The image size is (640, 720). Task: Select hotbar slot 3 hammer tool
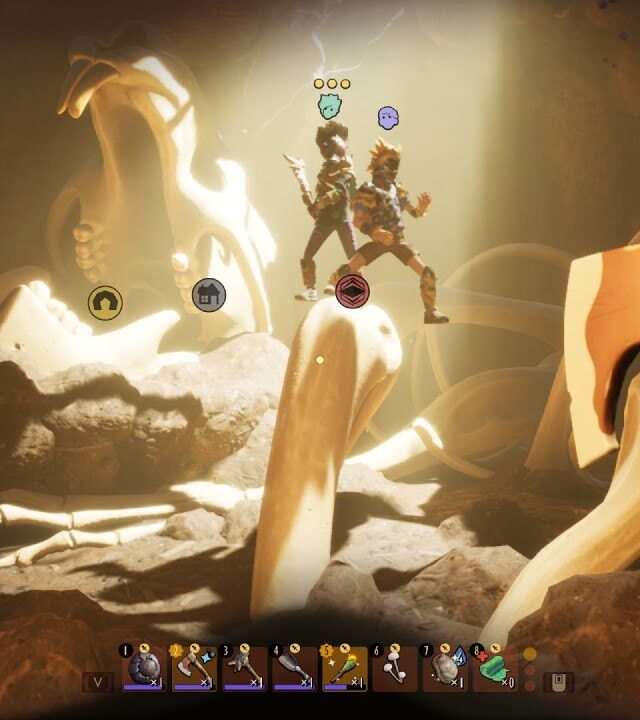pos(244,668)
